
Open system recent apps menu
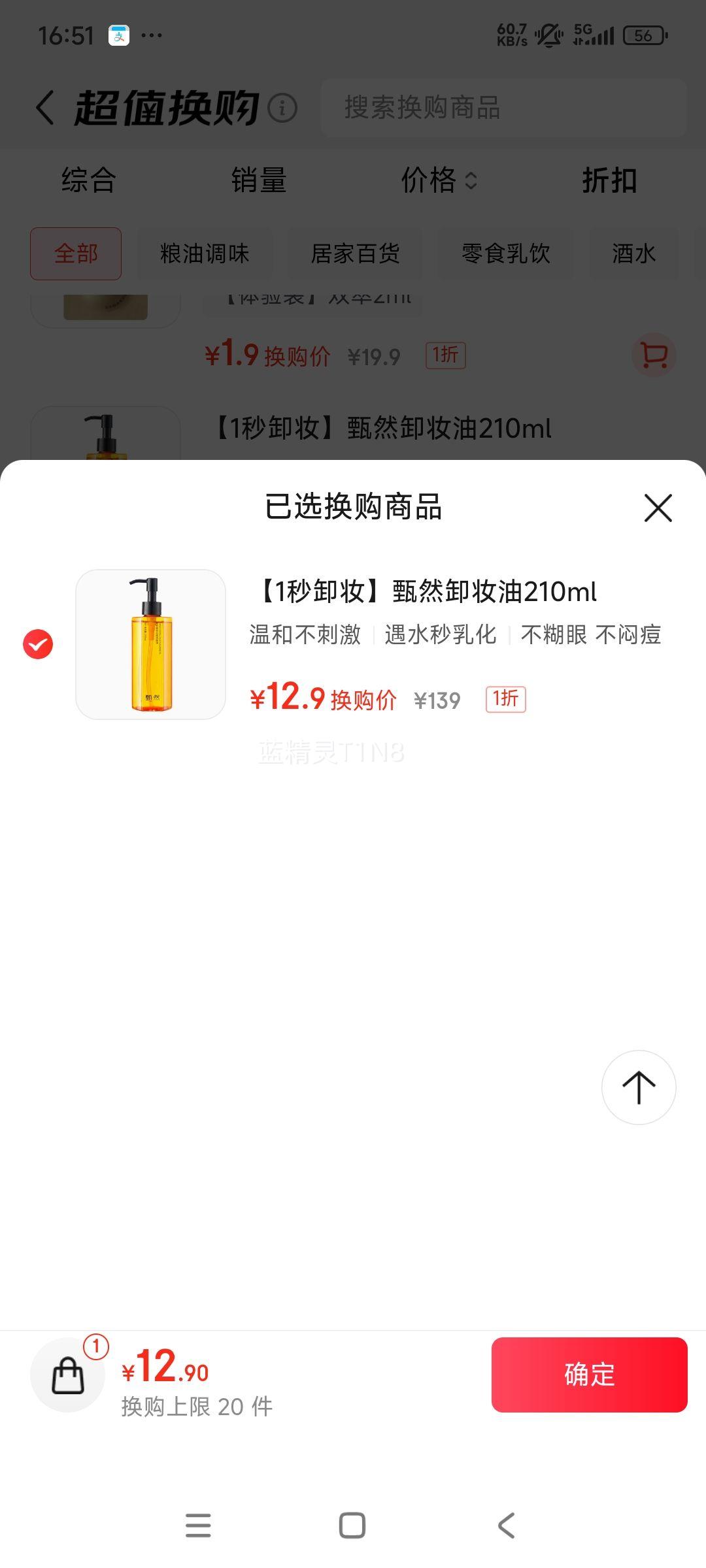pyautogui.click(x=198, y=1526)
